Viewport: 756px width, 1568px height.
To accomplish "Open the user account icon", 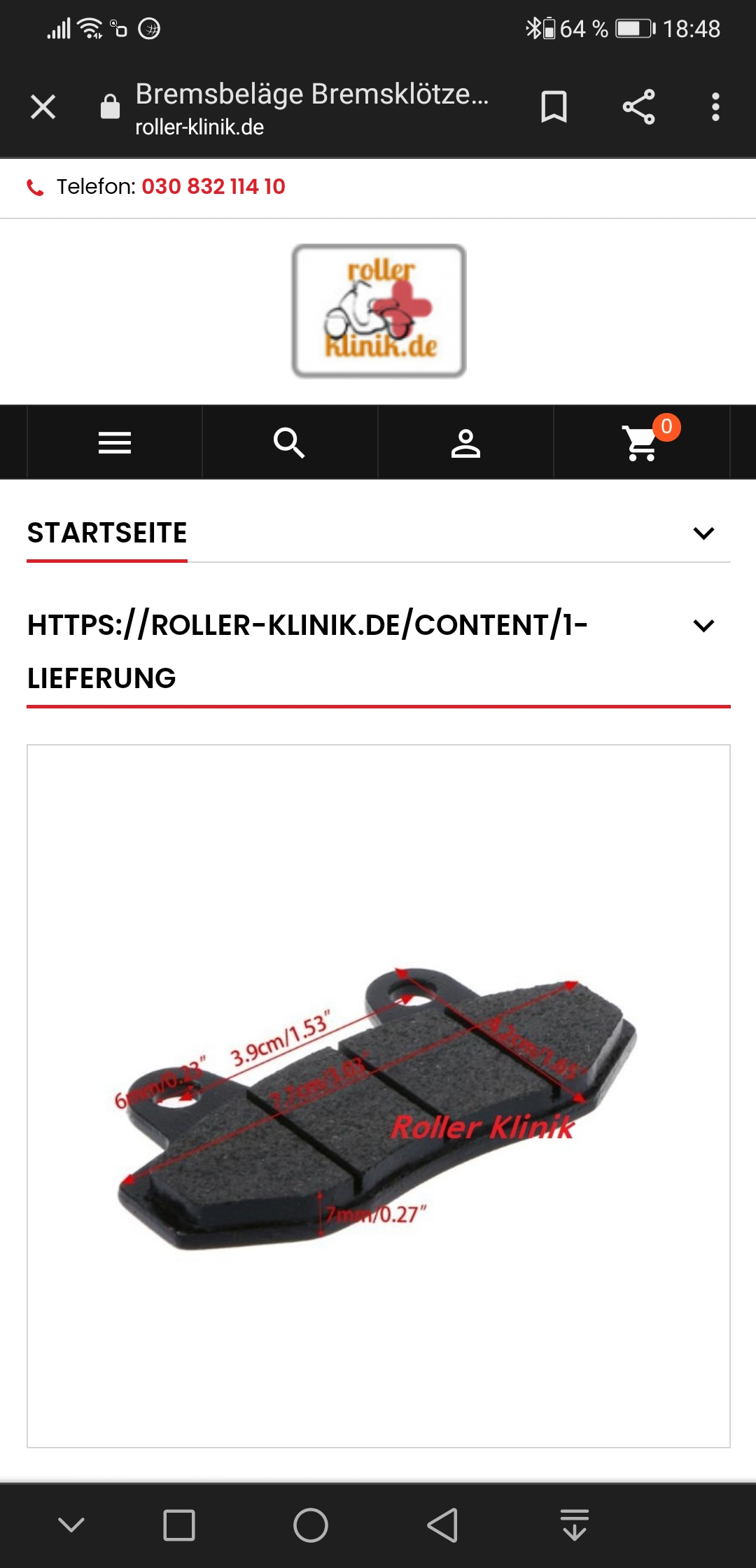I will (x=465, y=443).
